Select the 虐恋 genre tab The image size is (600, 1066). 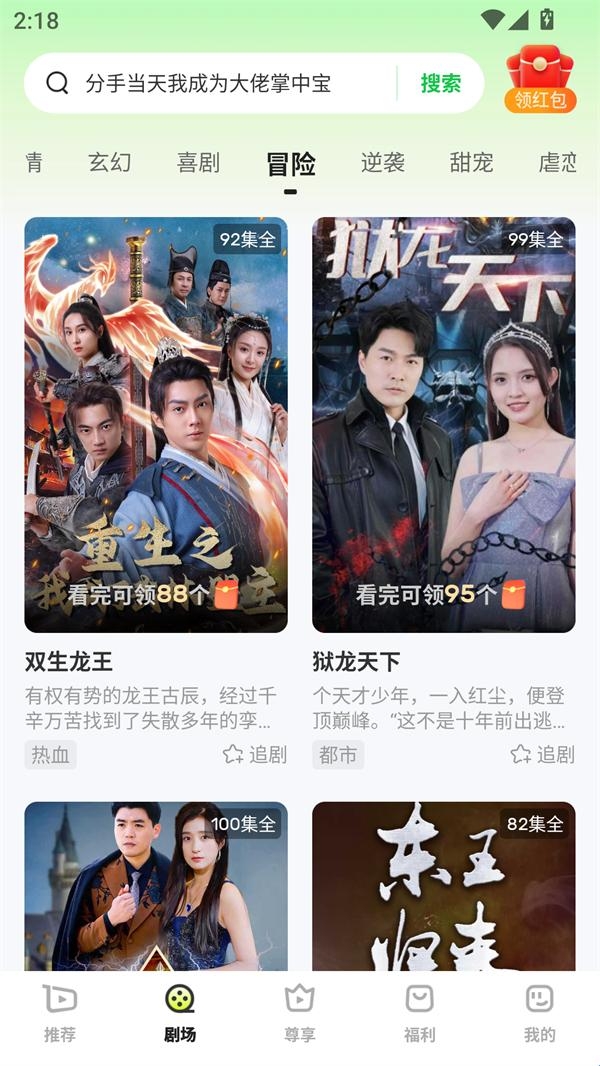click(x=557, y=163)
